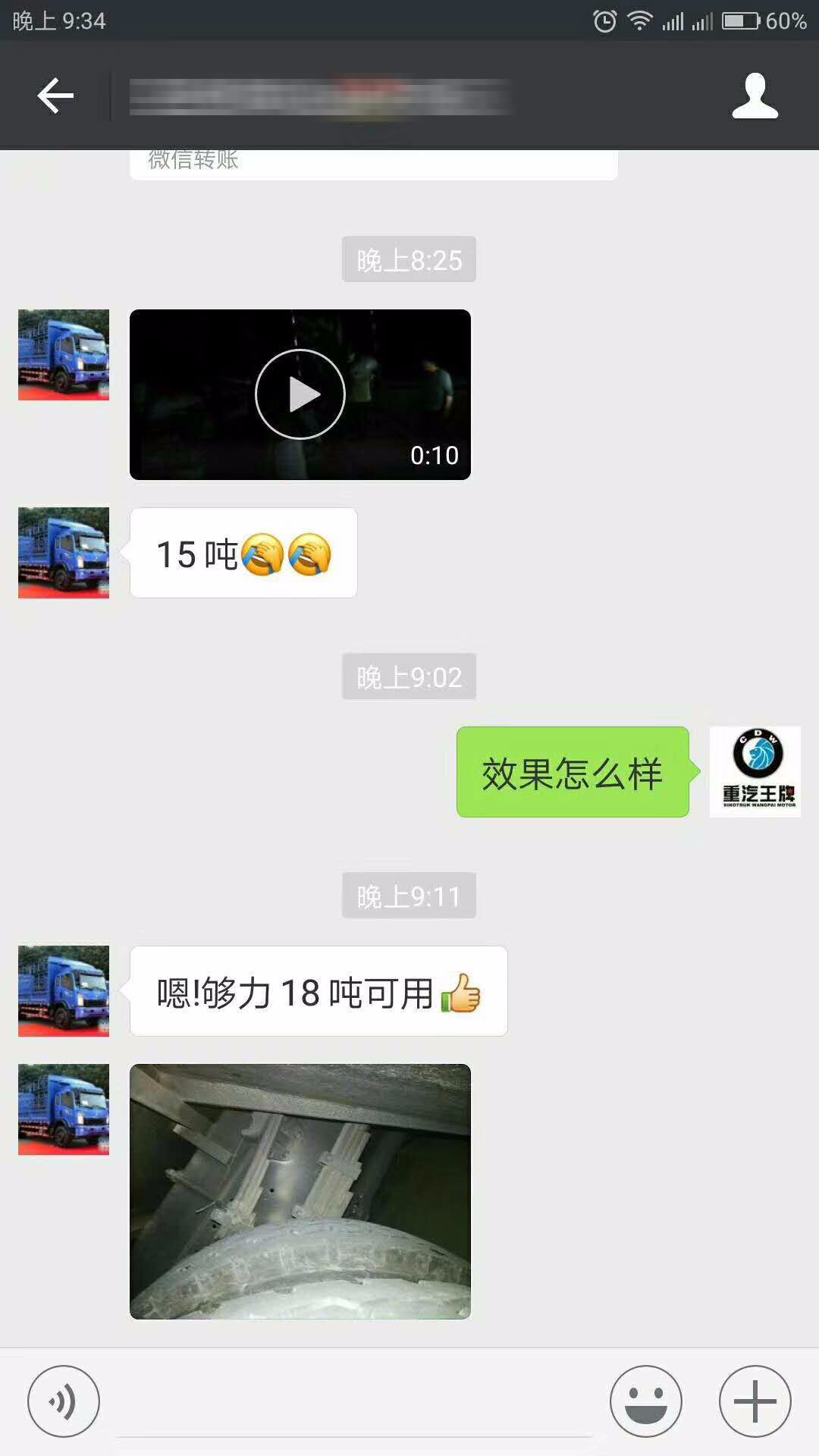Tap the 晚上9:02 timestamp
The height and width of the screenshot is (1456, 819).
coord(409,677)
